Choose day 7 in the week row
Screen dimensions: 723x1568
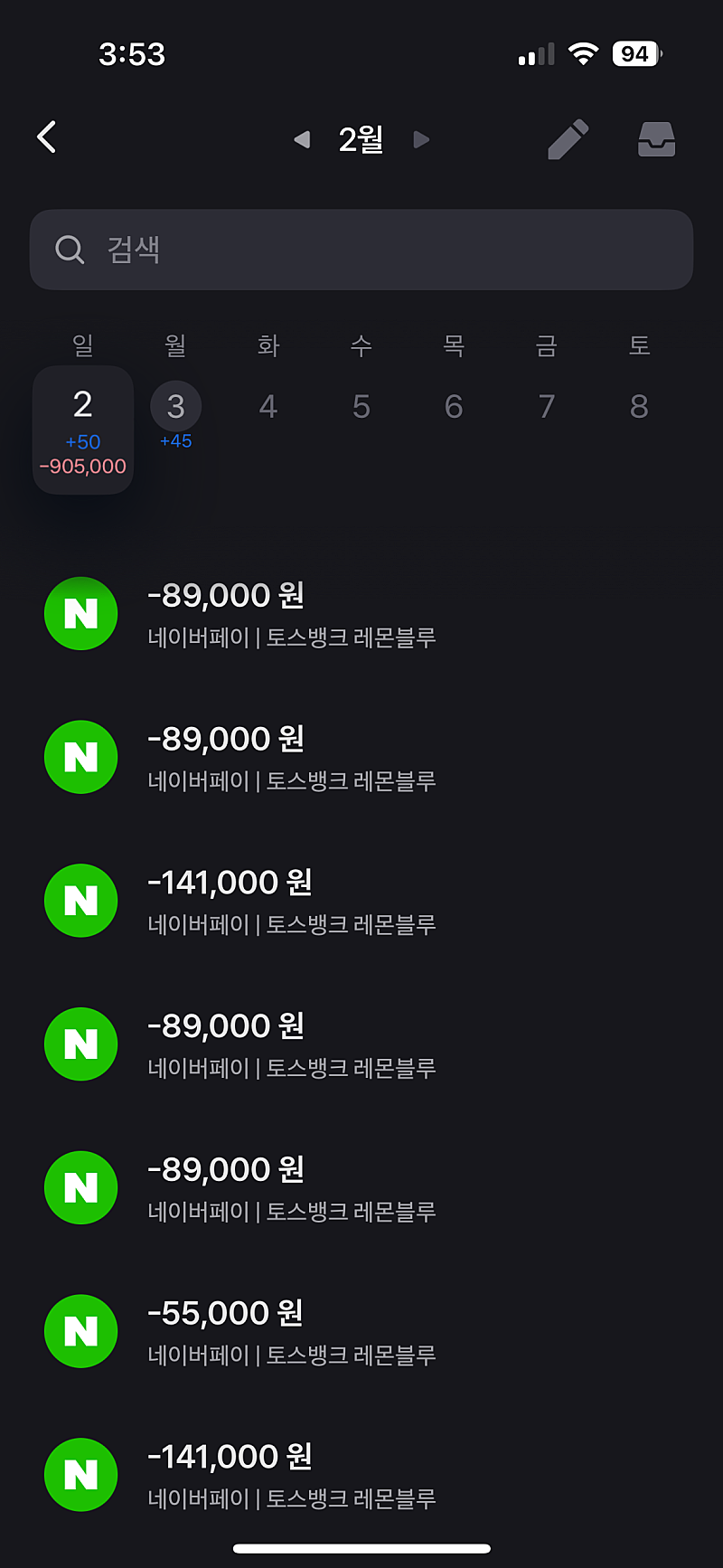[x=547, y=407]
